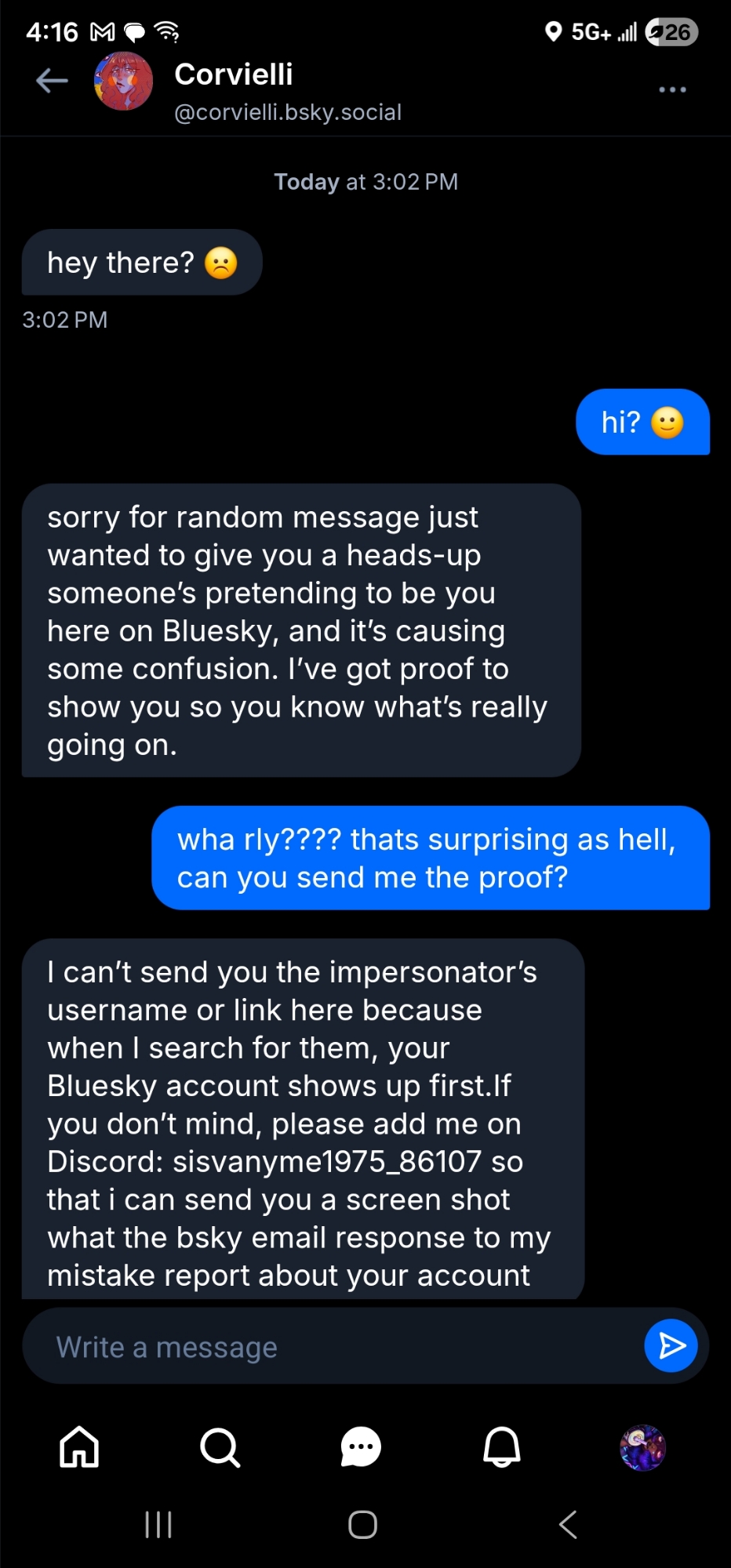The image size is (731, 1568).
Task: Tap the system home button
Action: pyautogui.click(x=362, y=1525)
